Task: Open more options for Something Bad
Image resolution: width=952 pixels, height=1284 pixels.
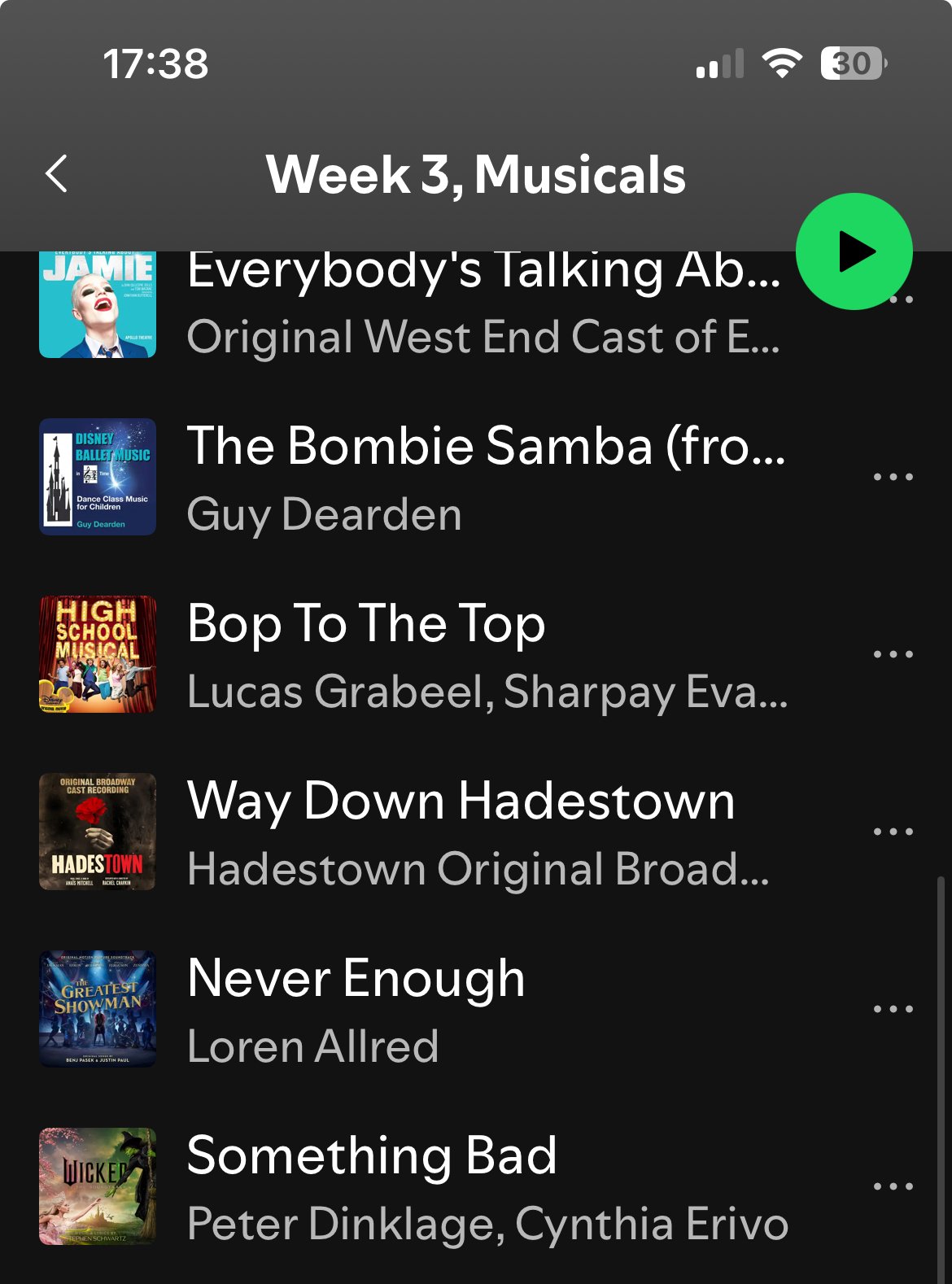Action: [x=893, y=1186]
